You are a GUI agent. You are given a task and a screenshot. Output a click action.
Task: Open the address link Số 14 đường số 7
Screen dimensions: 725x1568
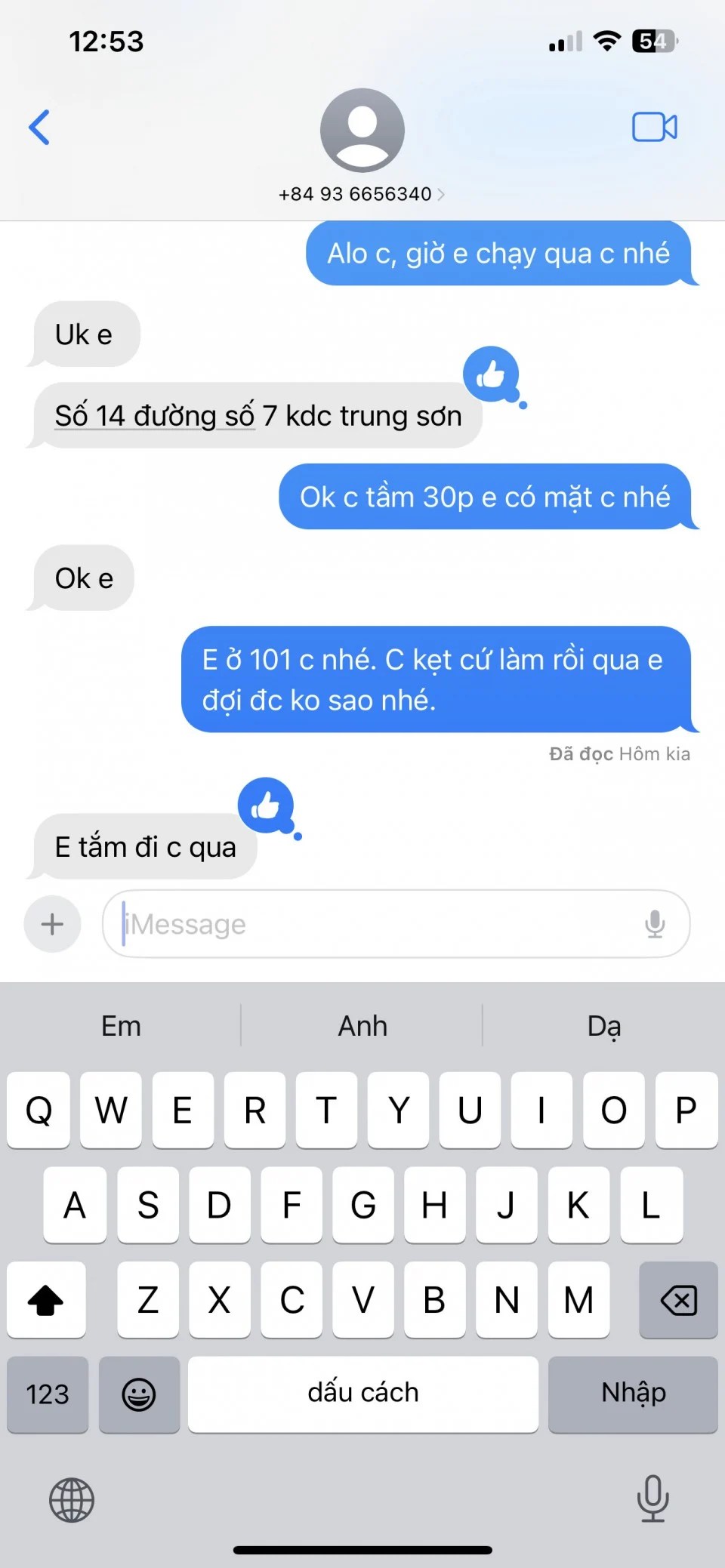coord(155,416)
